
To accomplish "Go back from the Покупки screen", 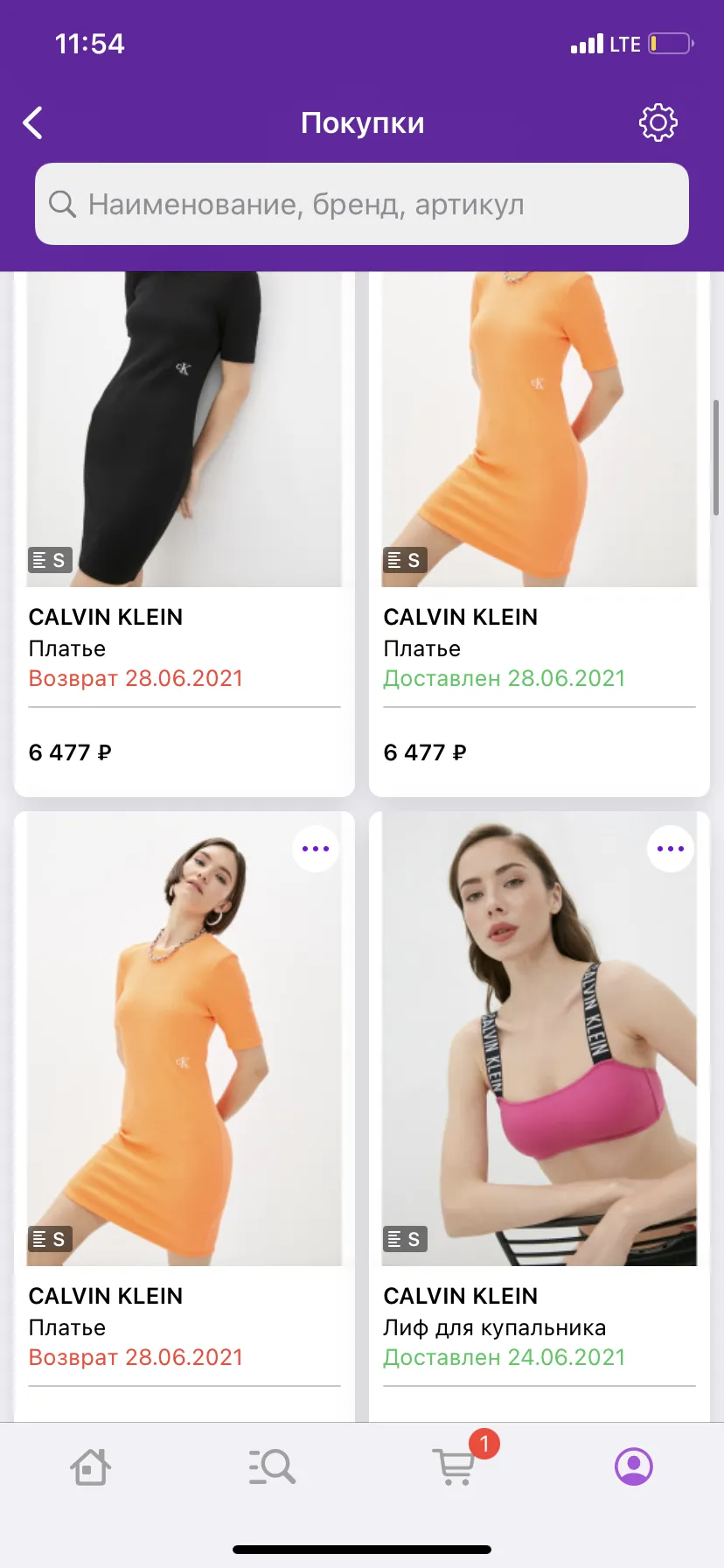I will coord(33,123).
